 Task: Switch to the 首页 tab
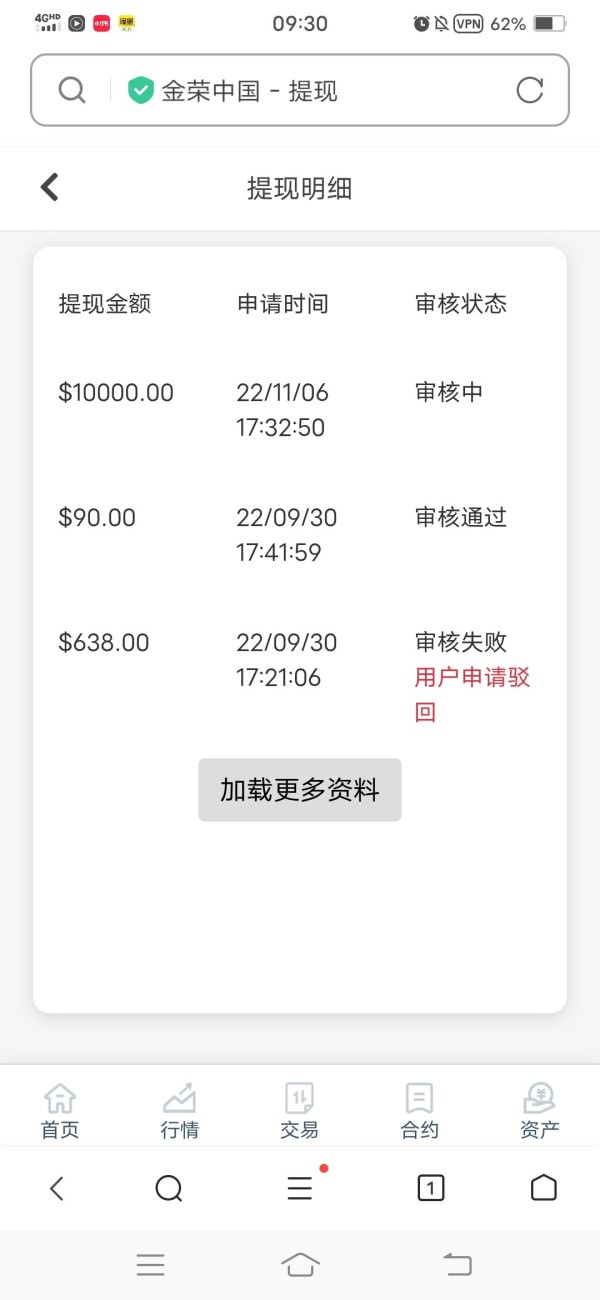pos(60,1111)
